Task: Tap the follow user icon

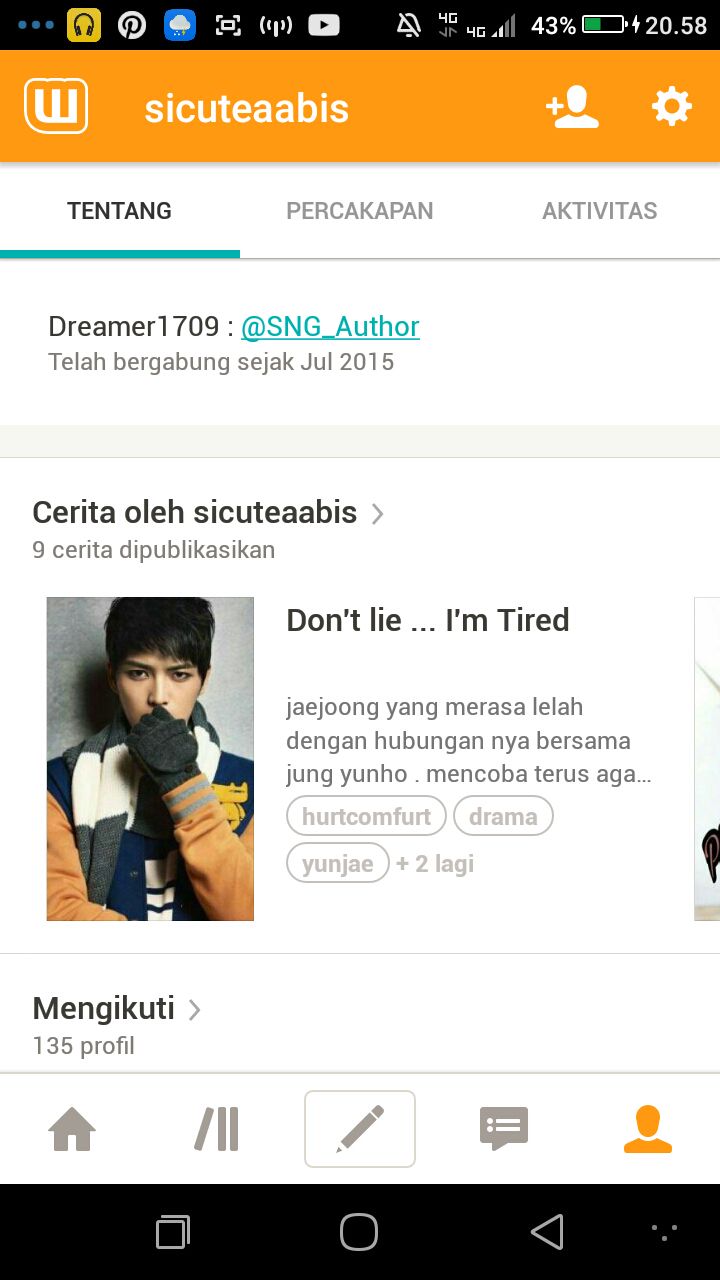Action: 572,107
